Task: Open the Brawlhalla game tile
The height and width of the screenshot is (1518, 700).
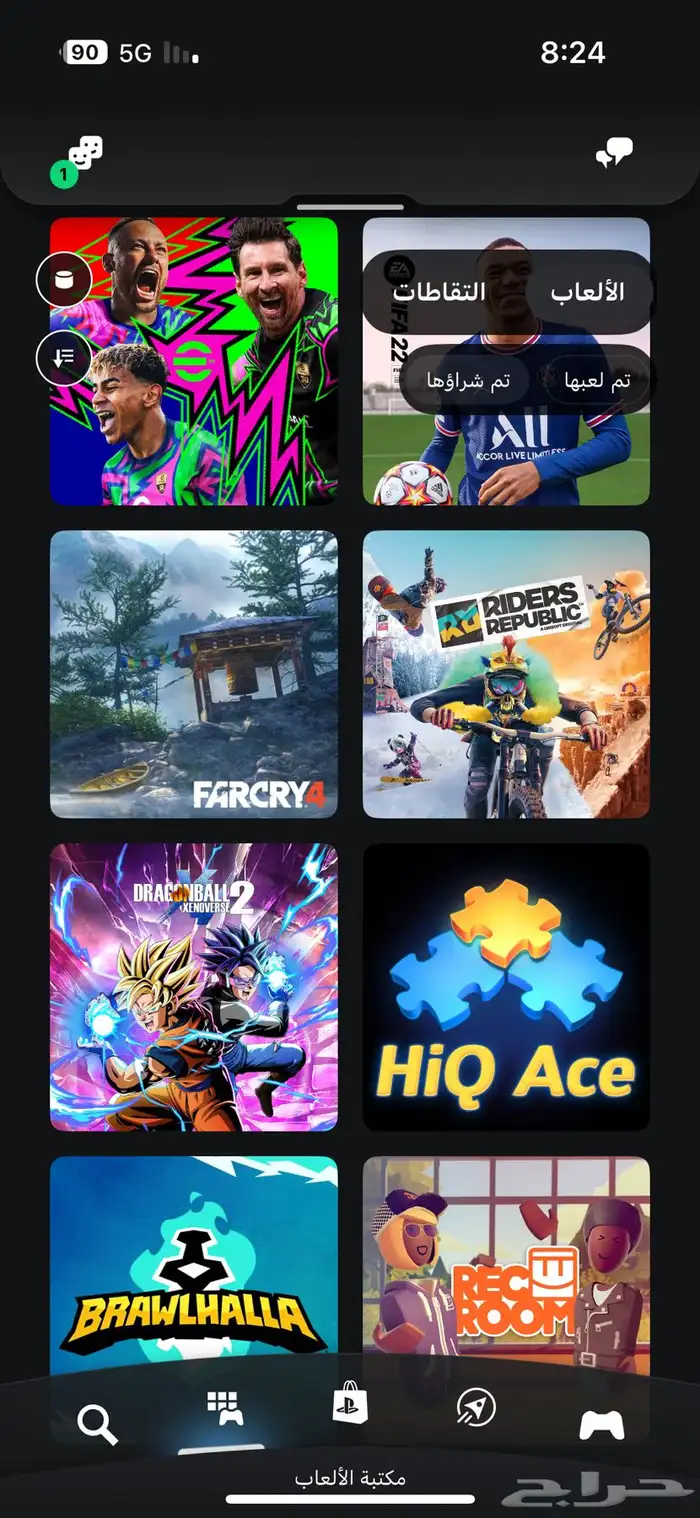Action: [x=194, y=1260]
